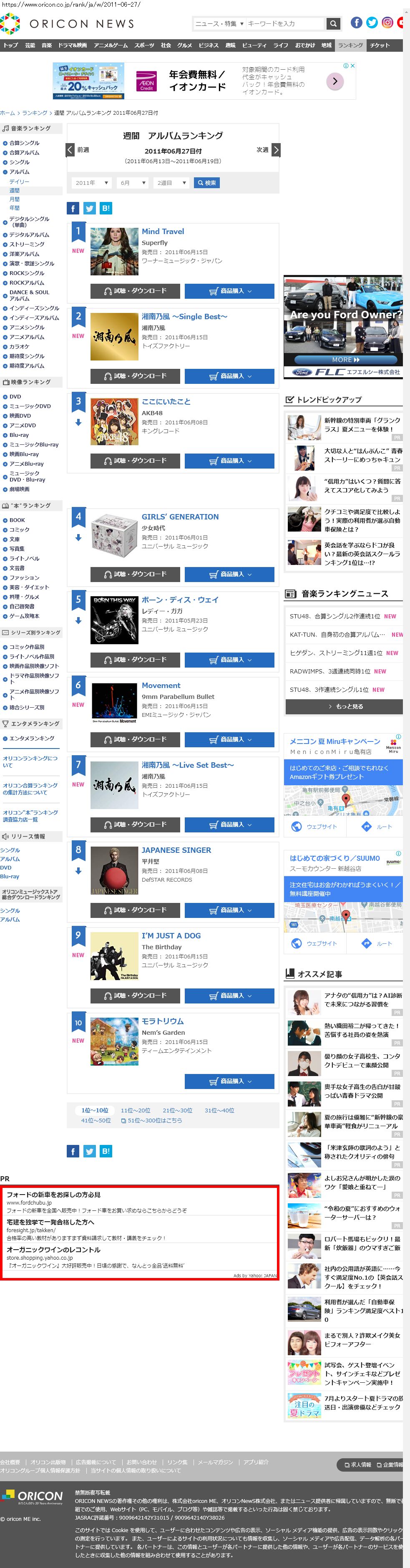Open デイリー under アルバム in sidebar

click(20, 182)
